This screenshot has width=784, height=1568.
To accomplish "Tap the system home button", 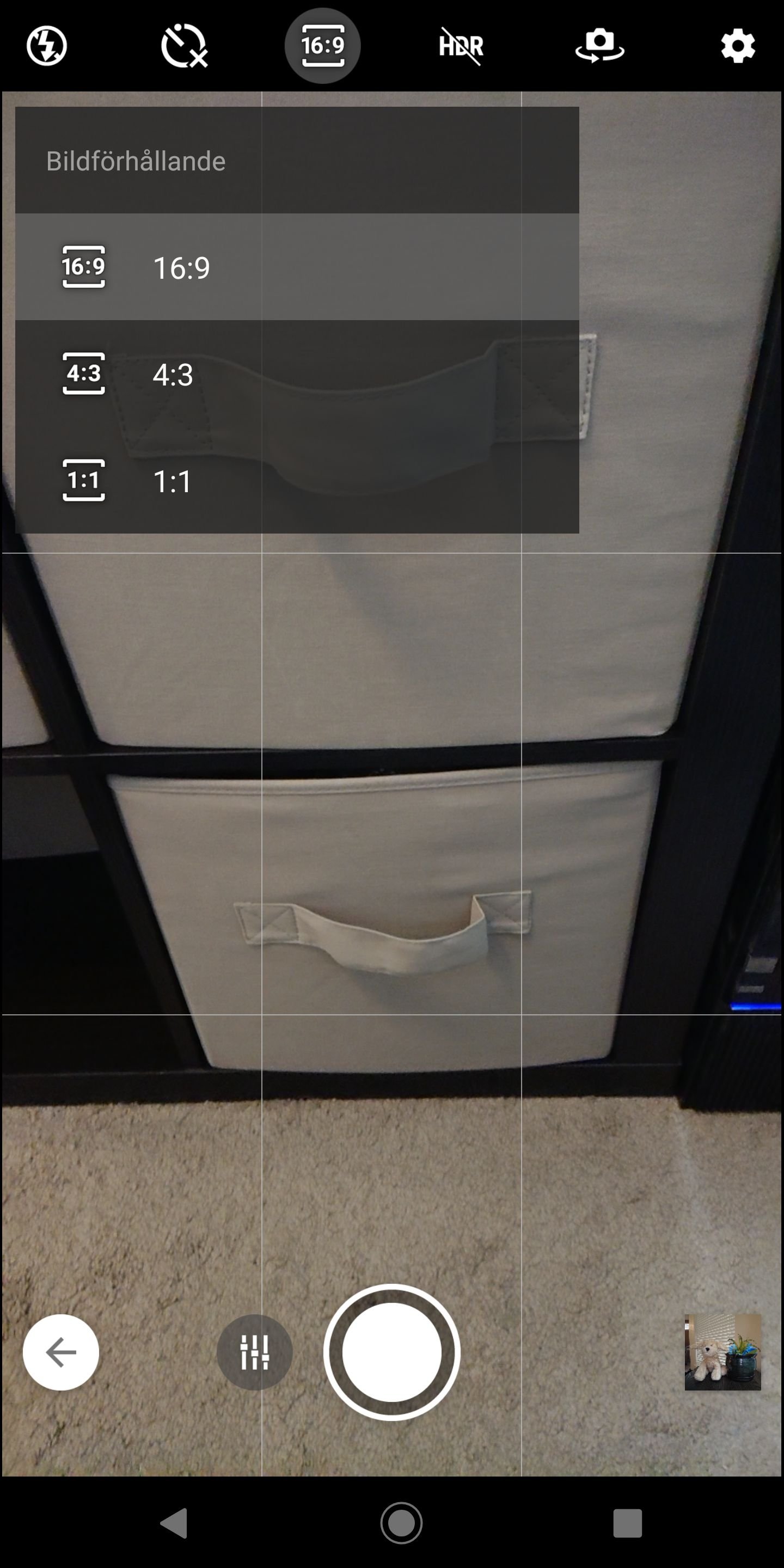I will (x=401, y=1523).
